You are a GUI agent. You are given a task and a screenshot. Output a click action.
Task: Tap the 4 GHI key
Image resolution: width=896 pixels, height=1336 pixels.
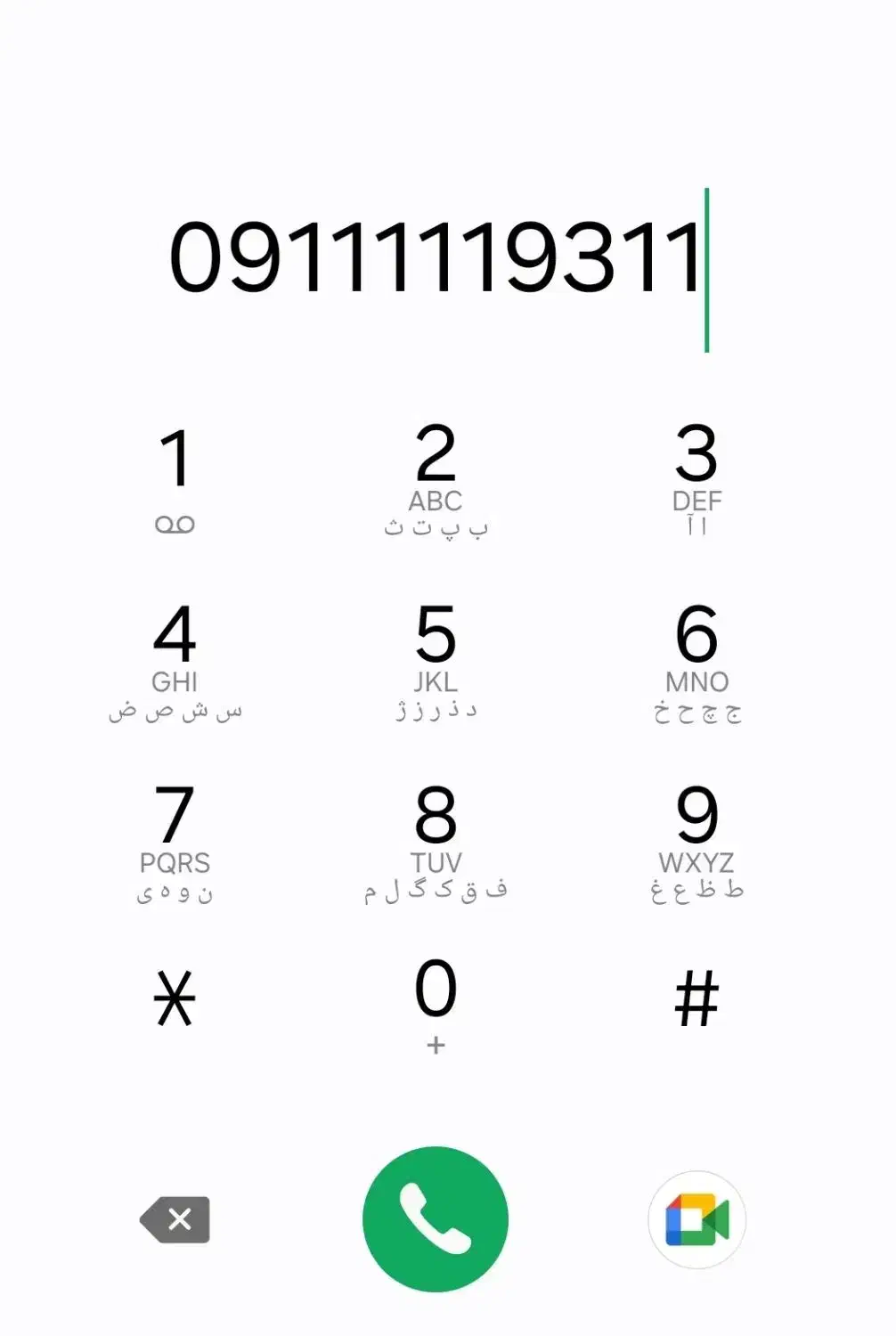175,659
